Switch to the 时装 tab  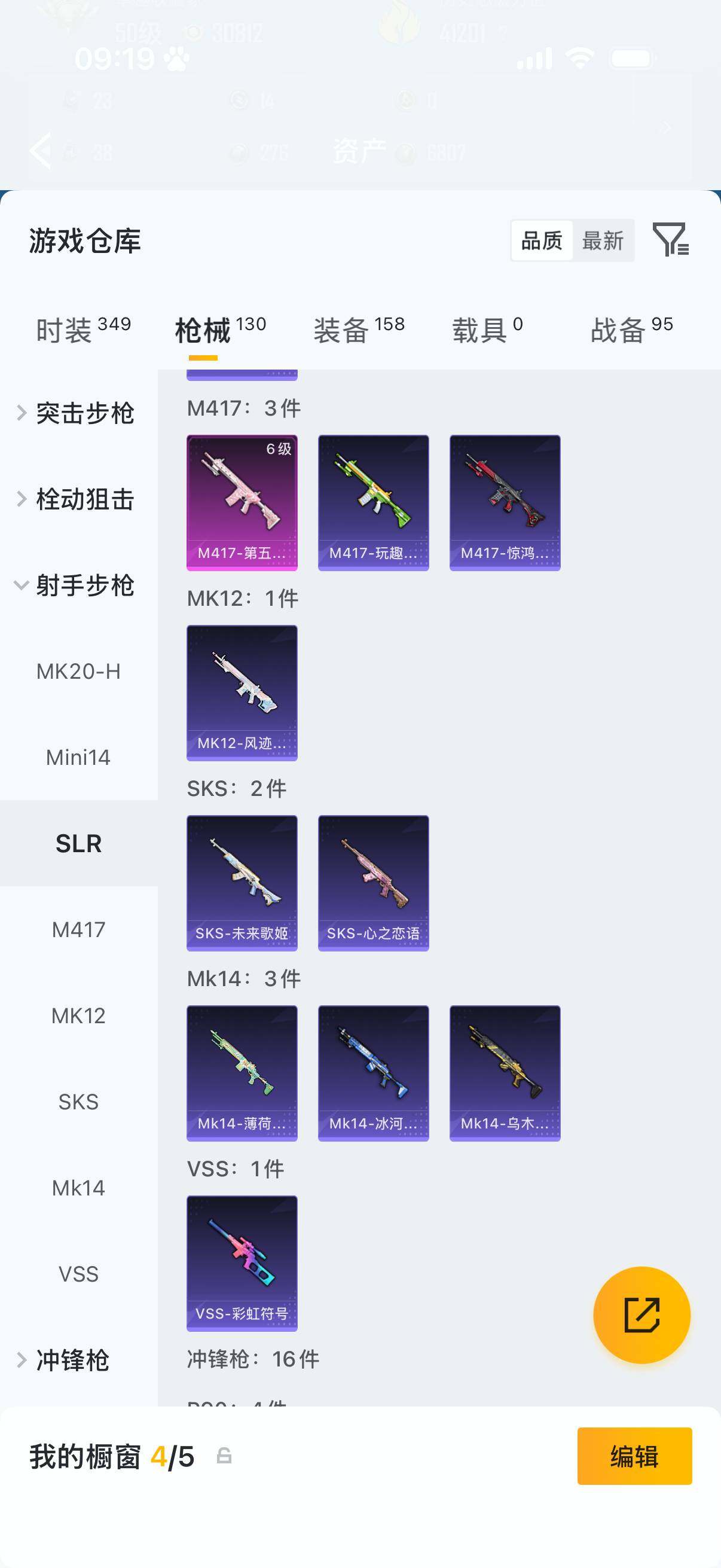[83, 330]
